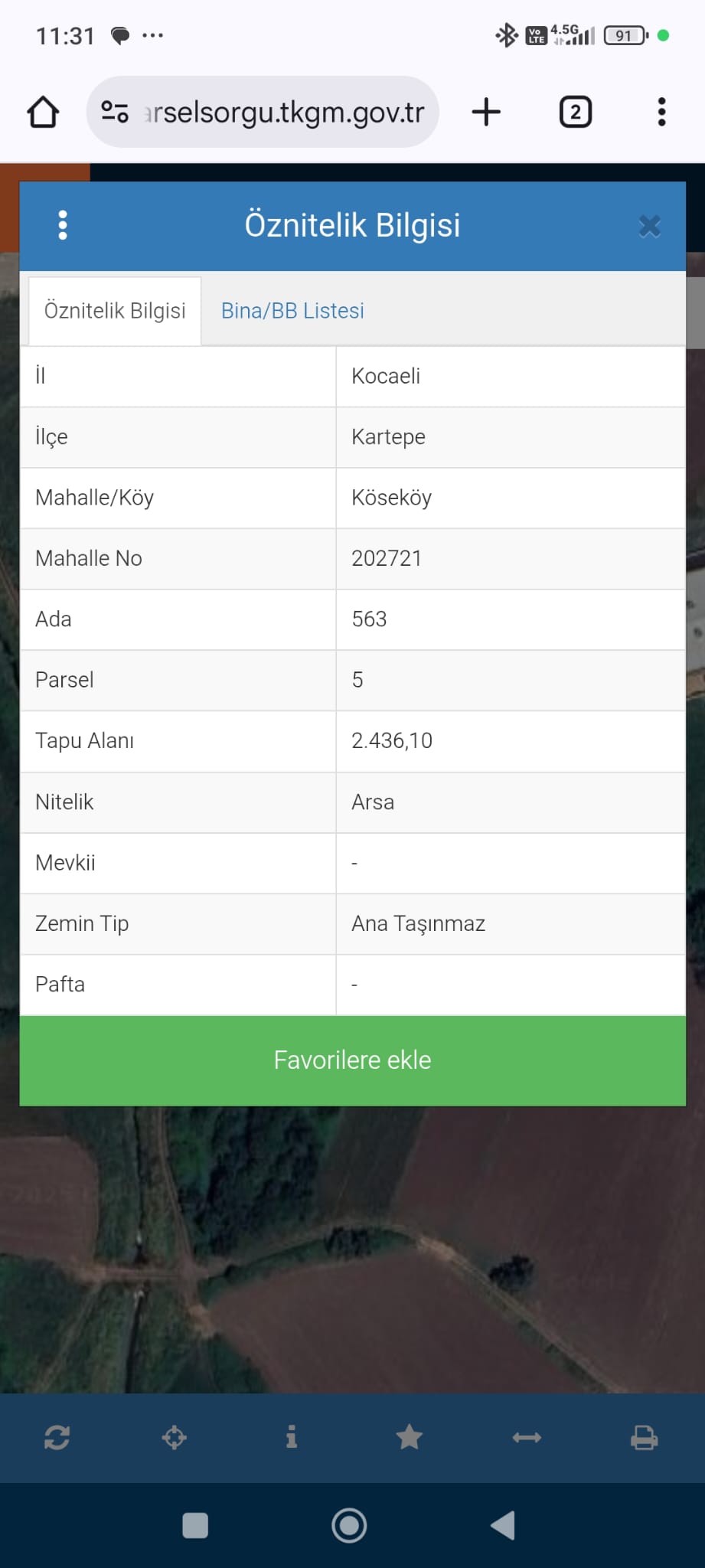Switch to Bina/BB Listesi tab
This screenshot has height=1568, width=705.
tap(292, 311)
